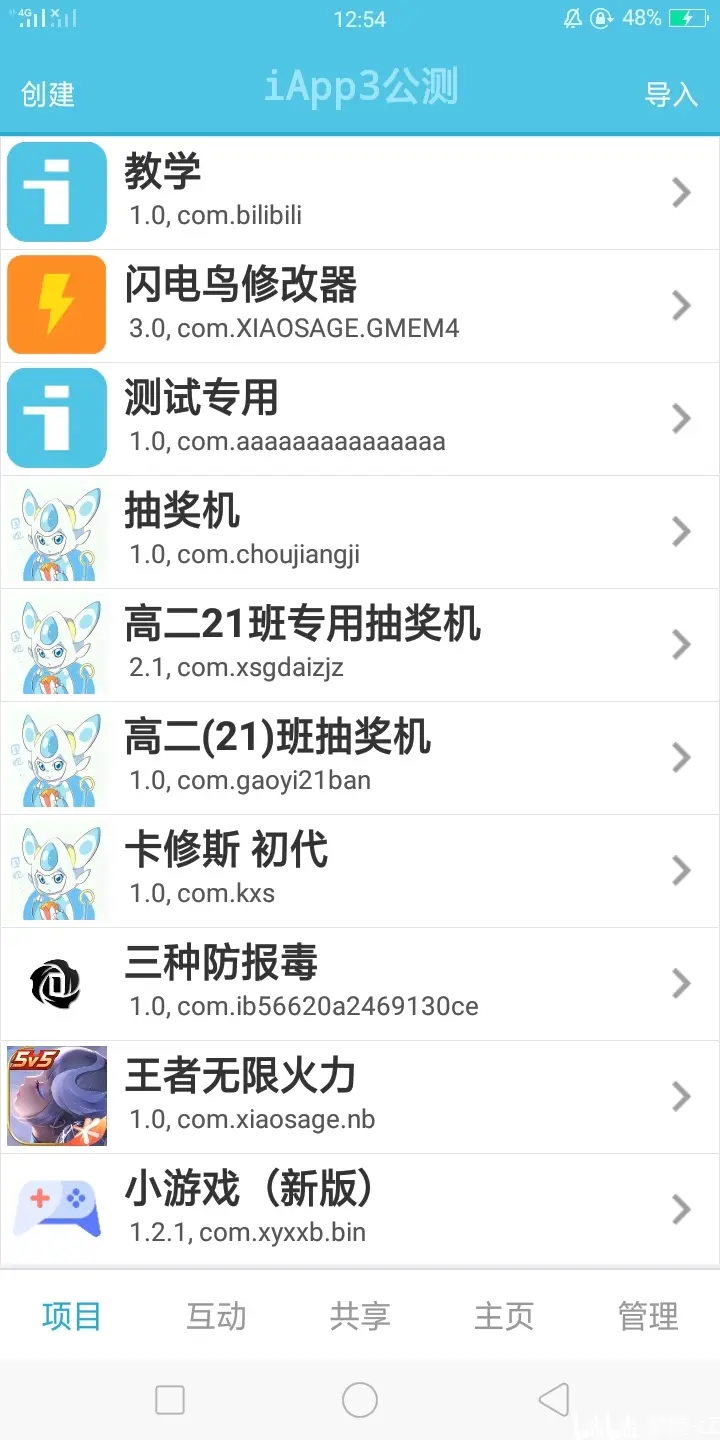Viewport: 720px width, 1440px height.
Task: Open the 王者无限火力 project
Action: click(x=360, y=1096)
